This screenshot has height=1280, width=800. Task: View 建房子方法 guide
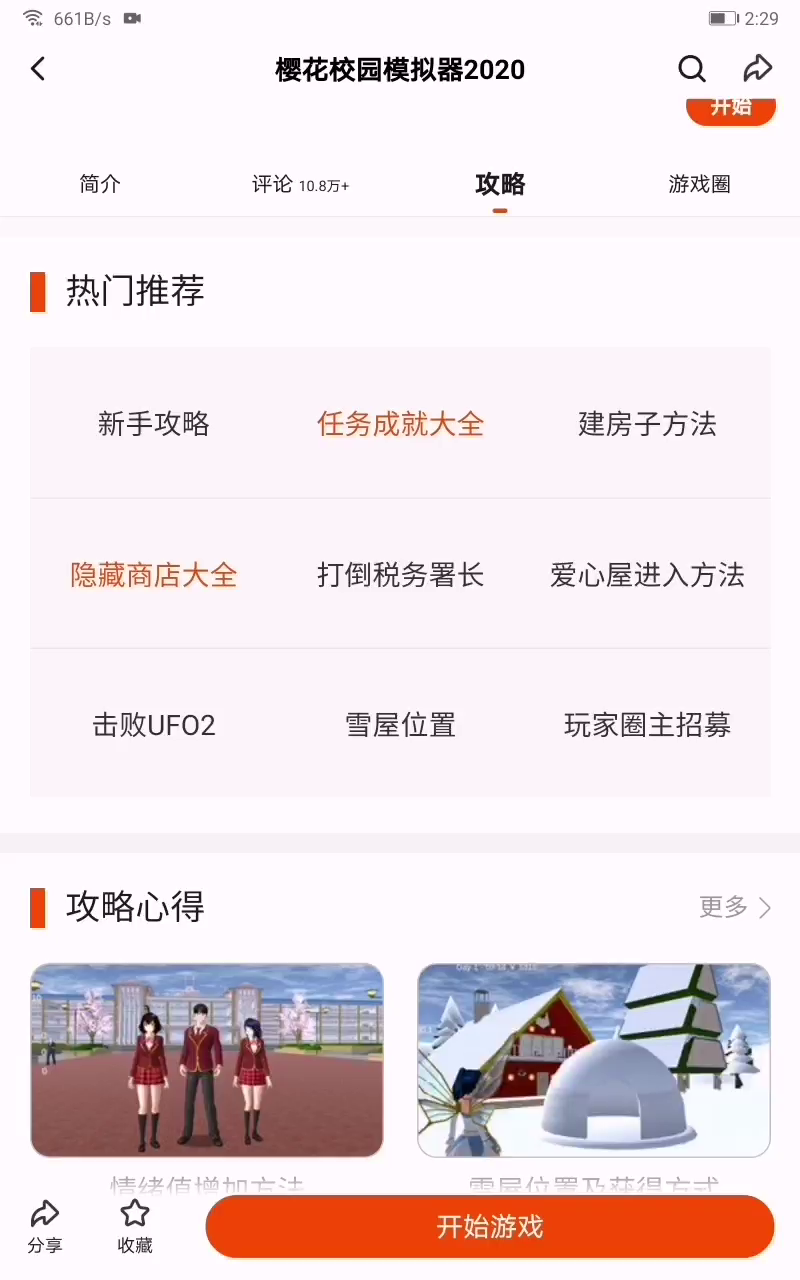[x=647, y=424]
